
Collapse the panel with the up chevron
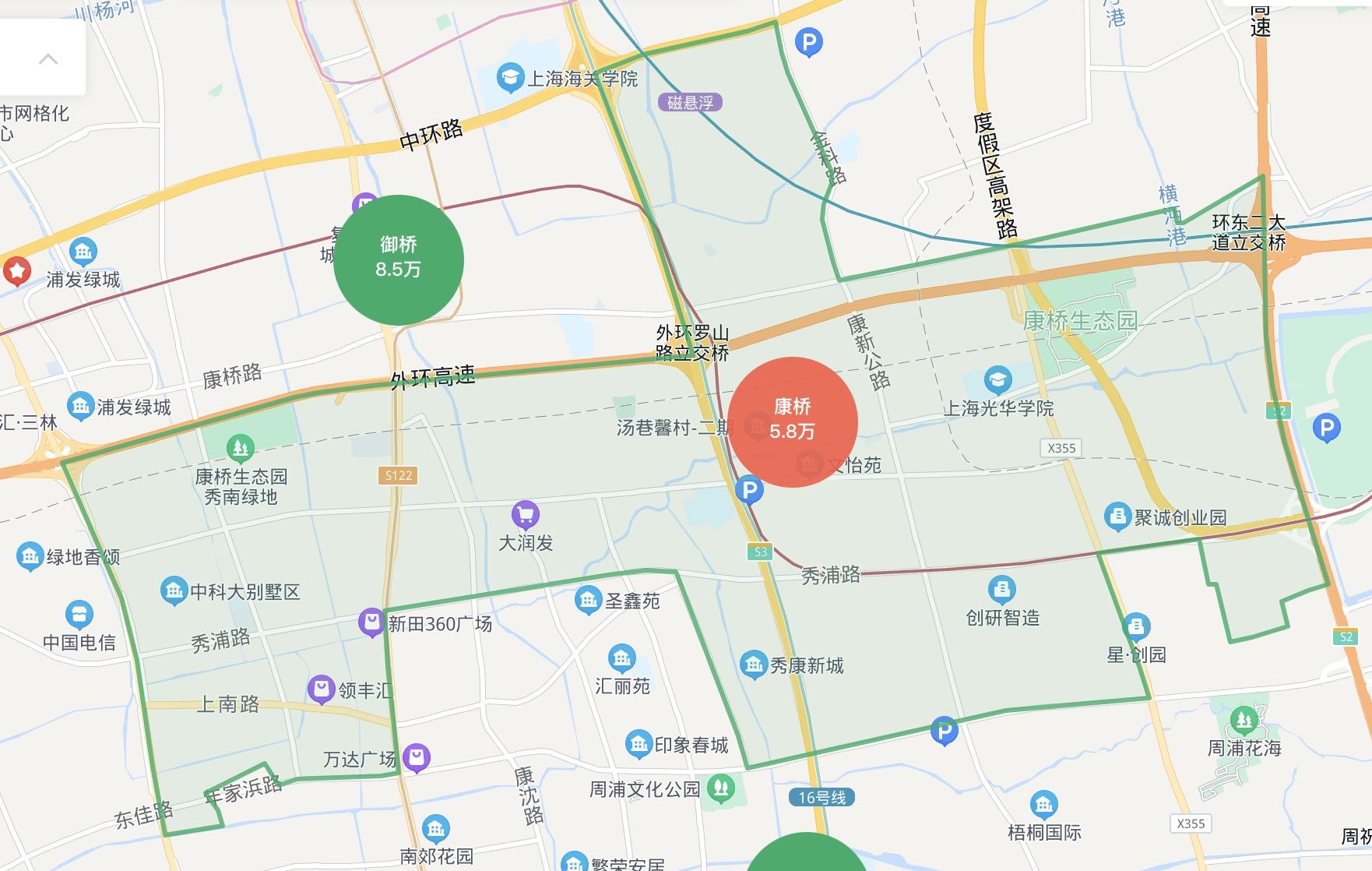pyautogui.click(x=48, y=59)
